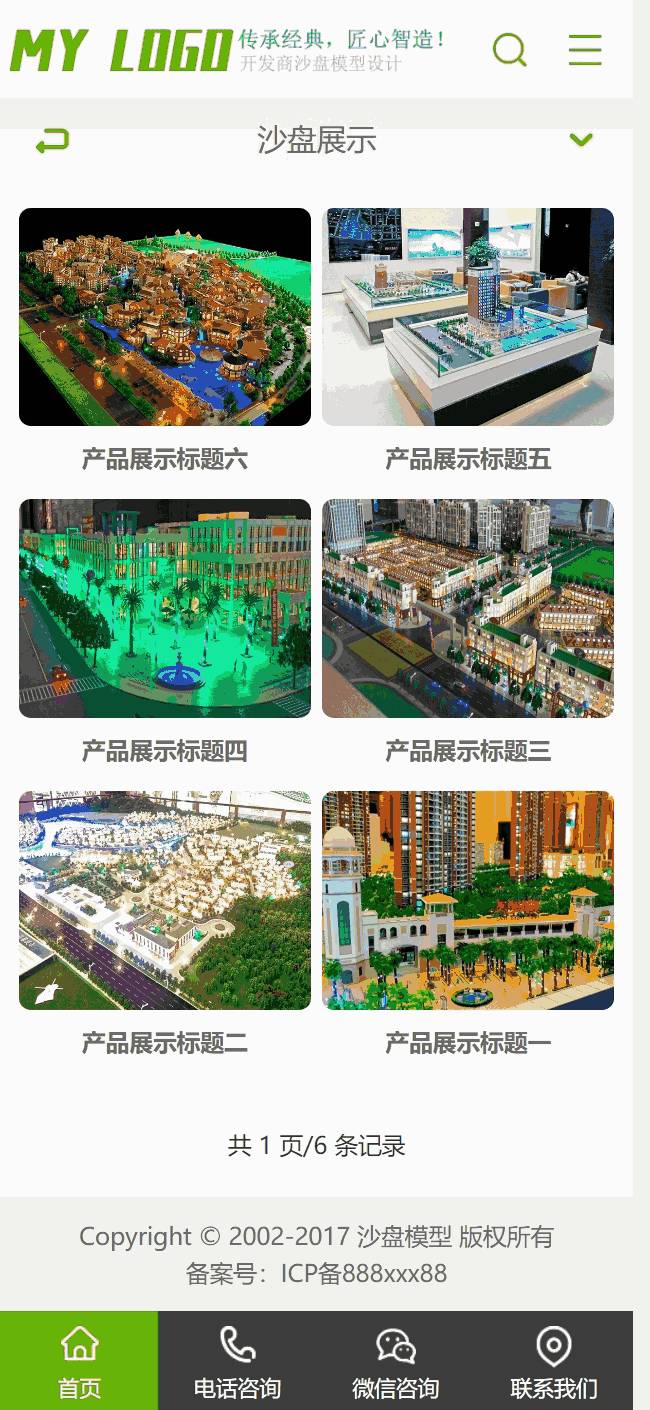Image resolution: width=650 pixels, height=1410 pixels.
Task: Open 微信咨询 in the bottom bar
Action: point(395,1360)
